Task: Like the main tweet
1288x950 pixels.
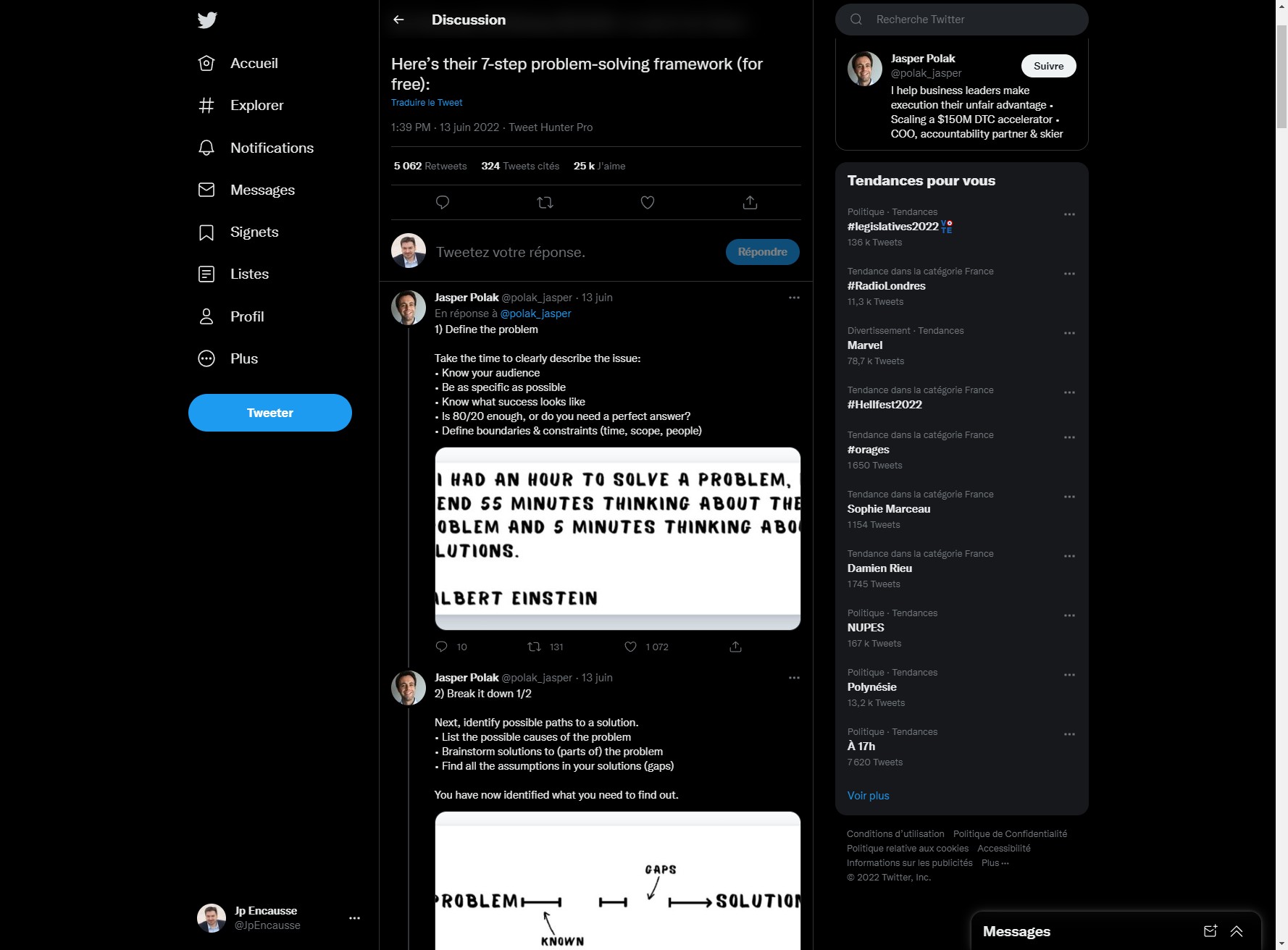Action: (648, 203)
